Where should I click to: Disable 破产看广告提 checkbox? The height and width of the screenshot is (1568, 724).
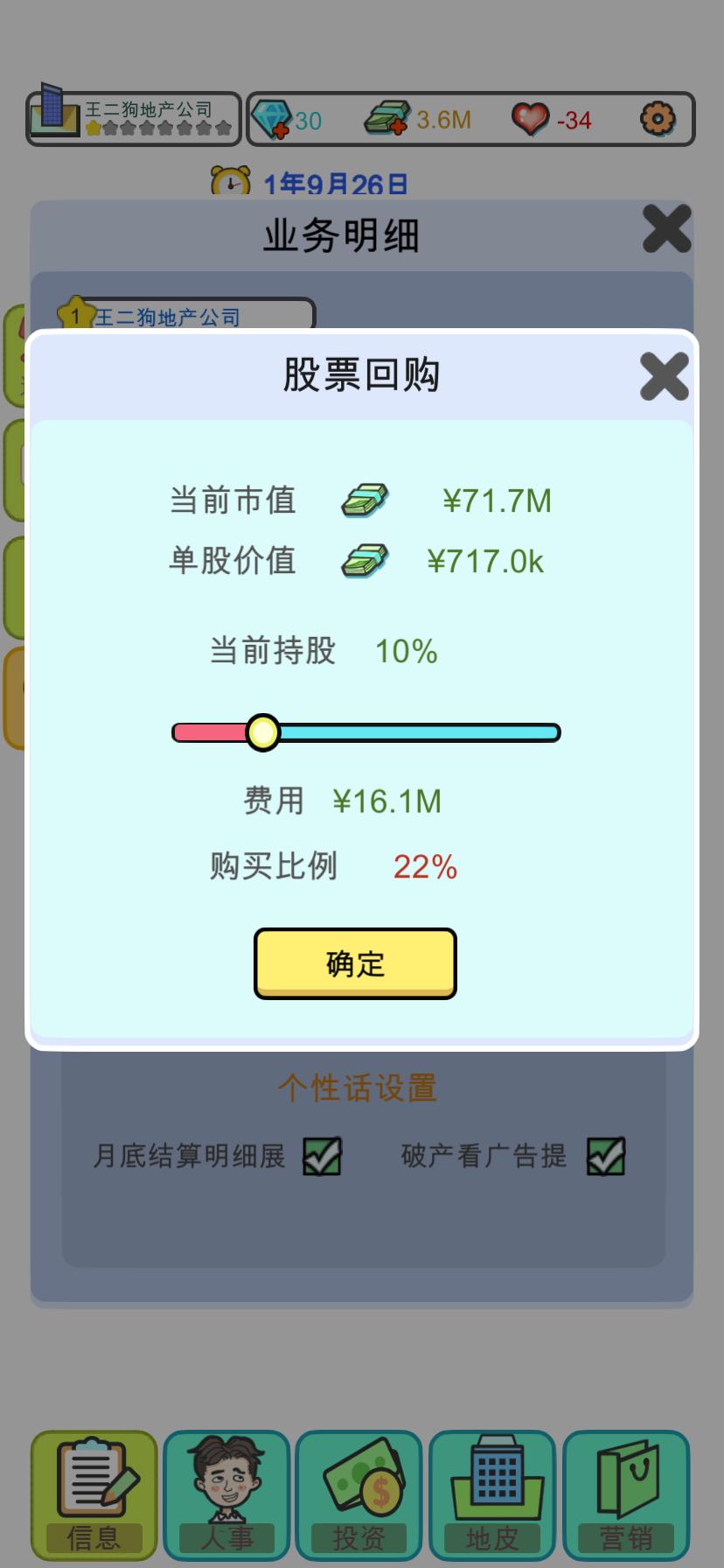point(605,1155)
